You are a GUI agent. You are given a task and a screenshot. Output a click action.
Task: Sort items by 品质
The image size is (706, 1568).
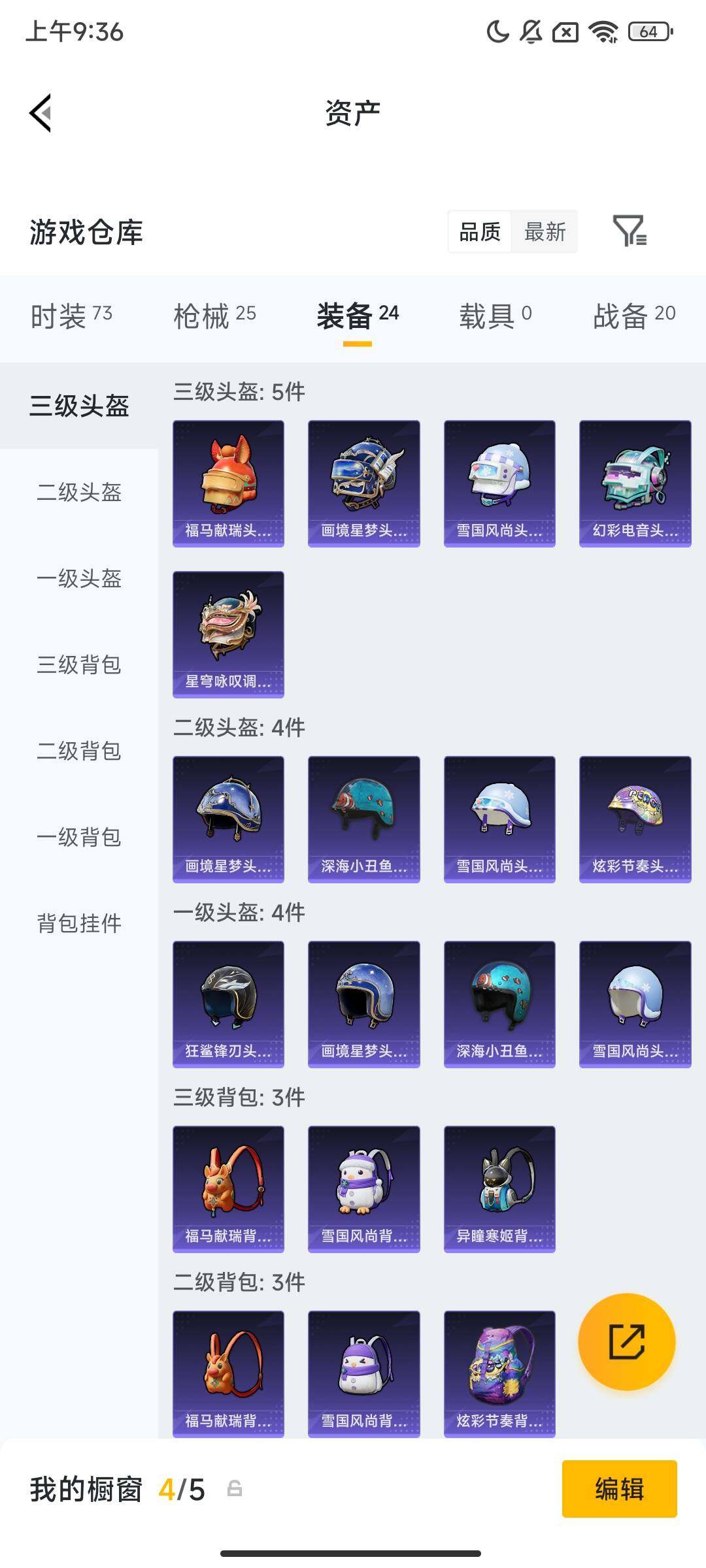480,232
